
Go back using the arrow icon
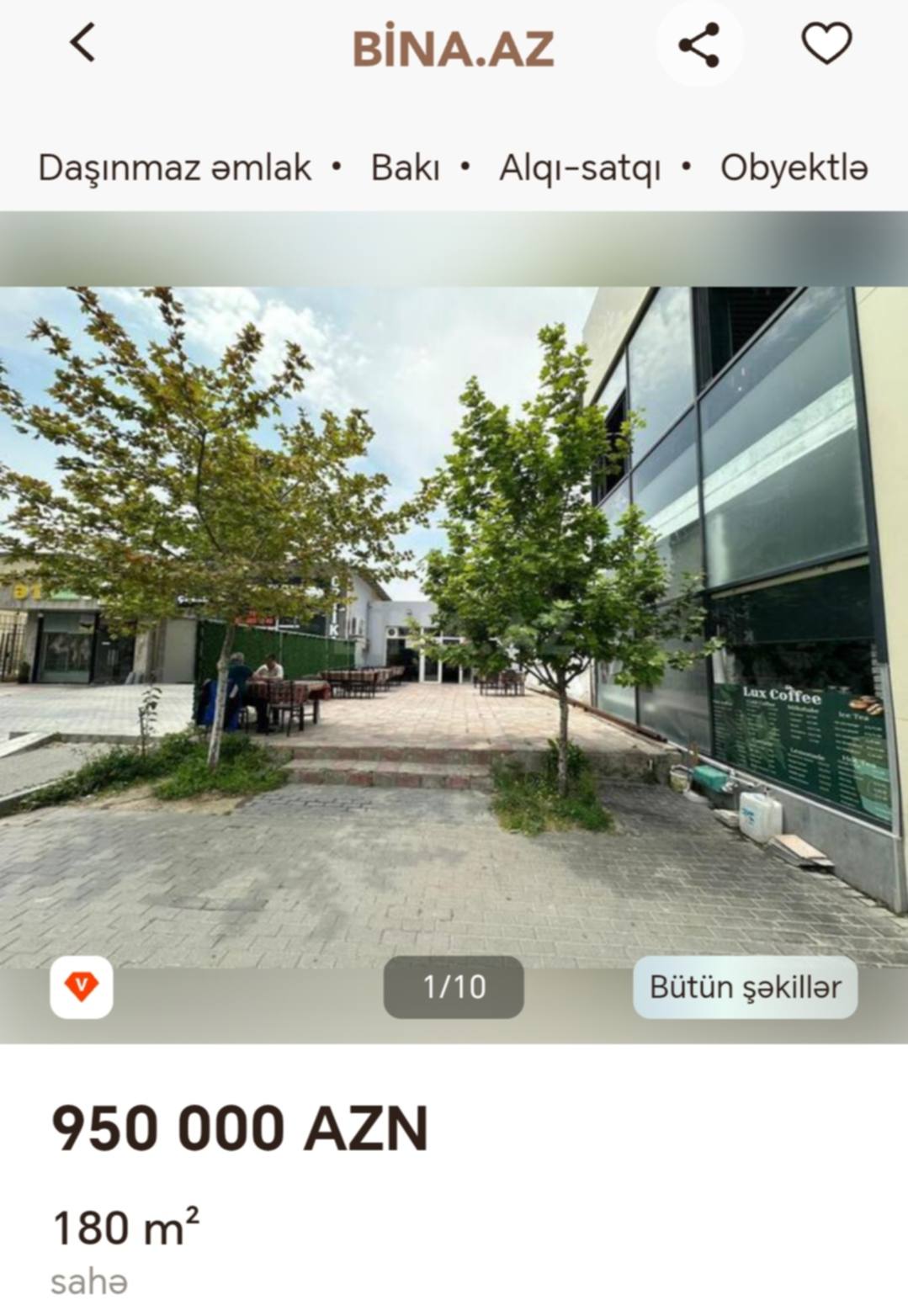[82, 42]
